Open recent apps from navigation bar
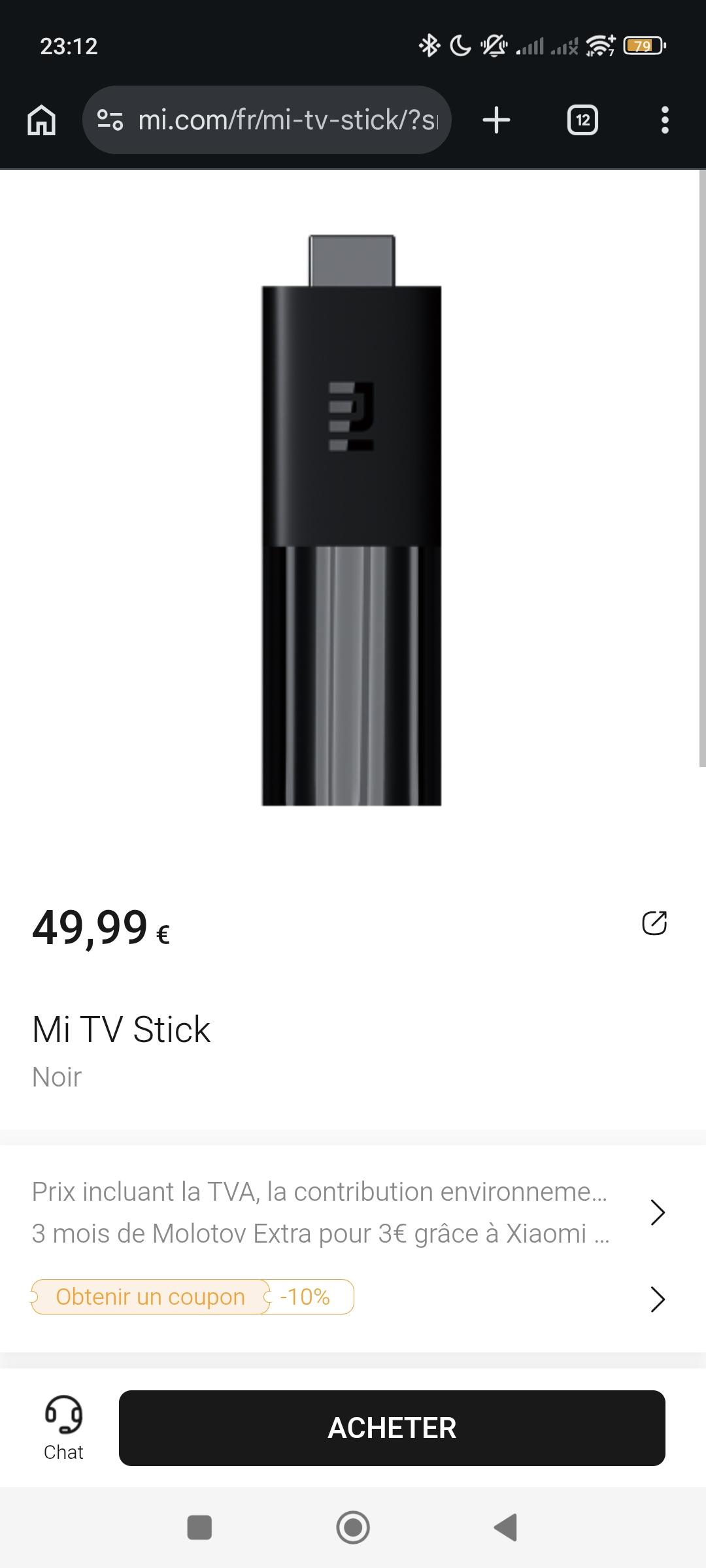Screen dimensions: 706x1568 199,1527
